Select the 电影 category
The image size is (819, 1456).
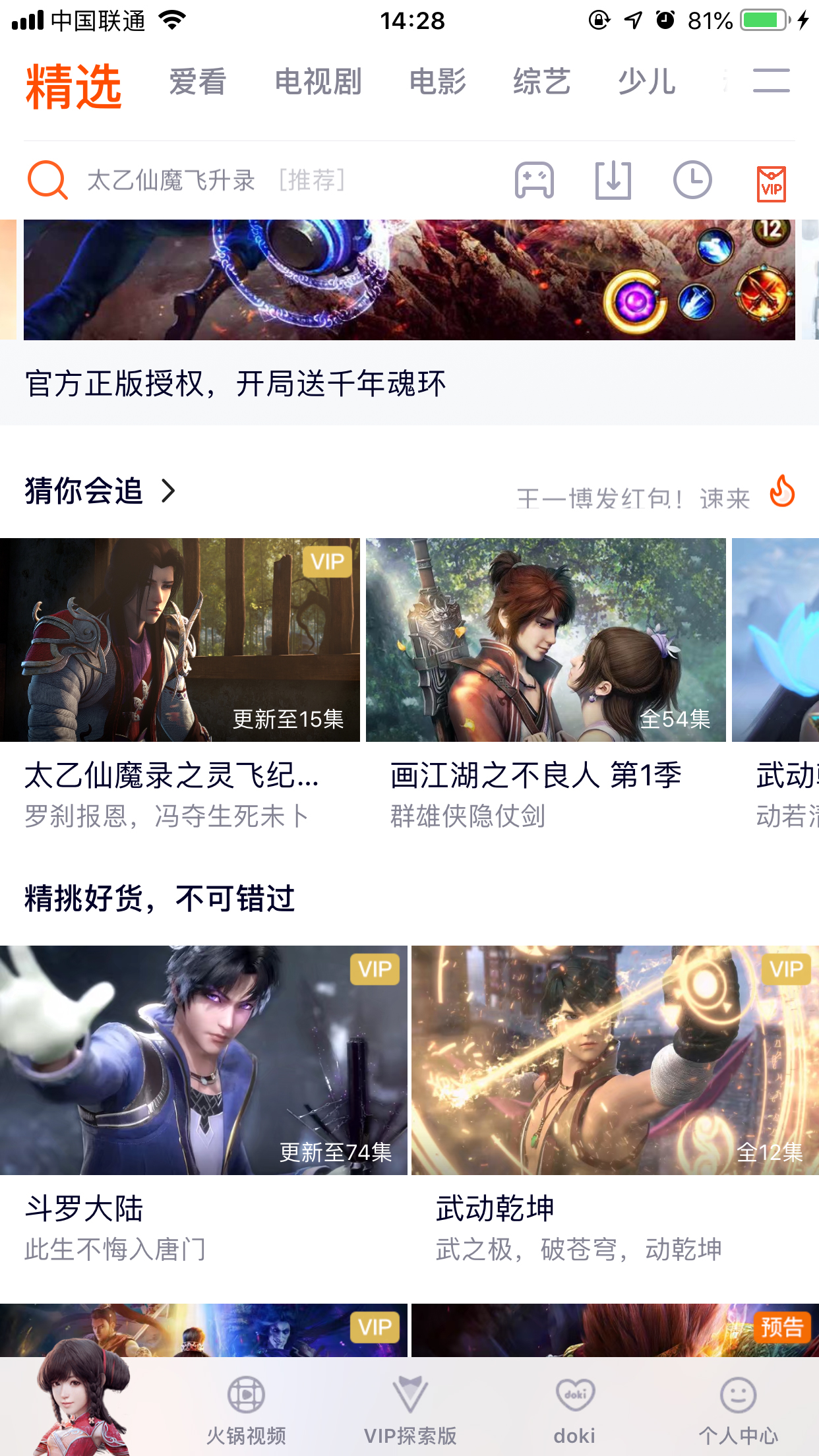coord(438,82)
